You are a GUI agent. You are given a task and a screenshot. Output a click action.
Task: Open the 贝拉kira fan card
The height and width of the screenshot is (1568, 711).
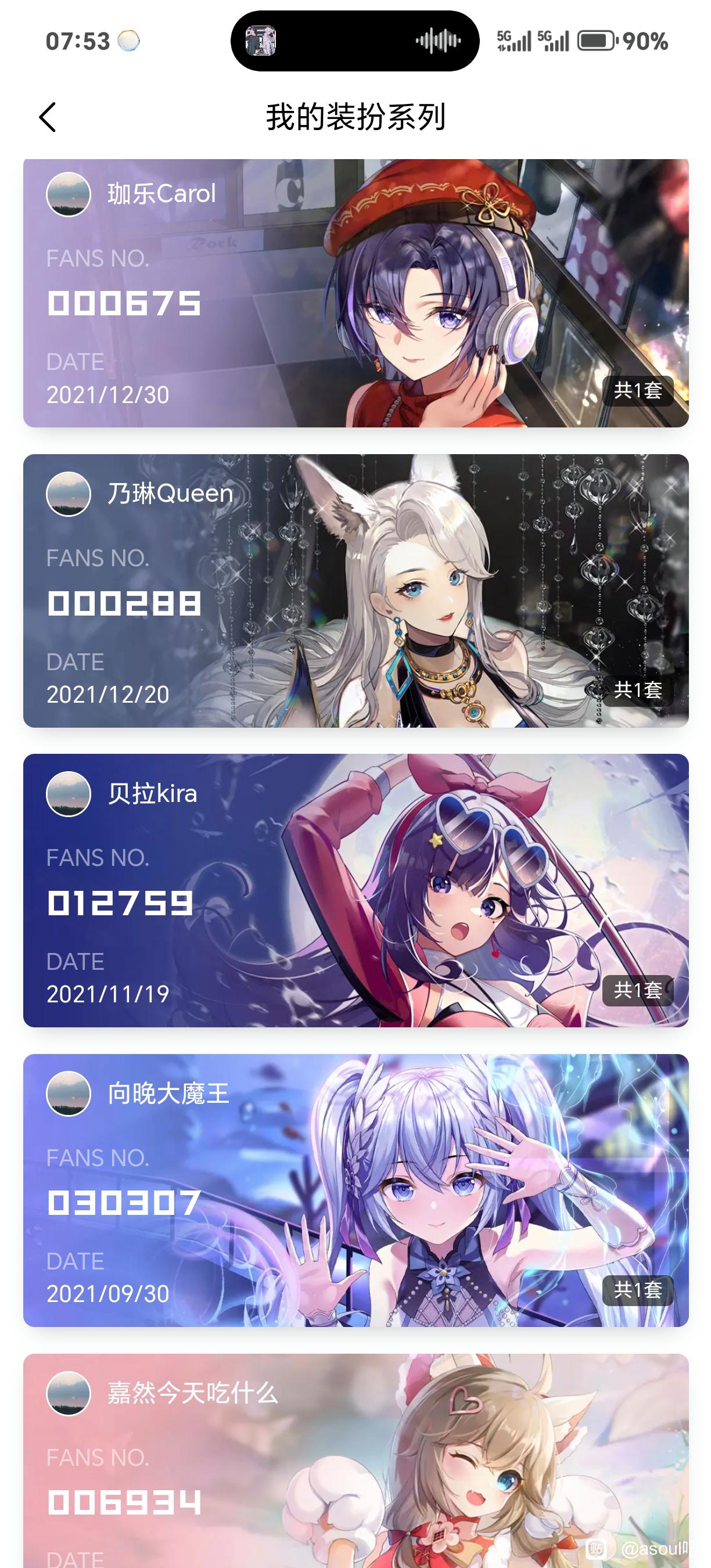pyautogui.click(x=355, y=890)
